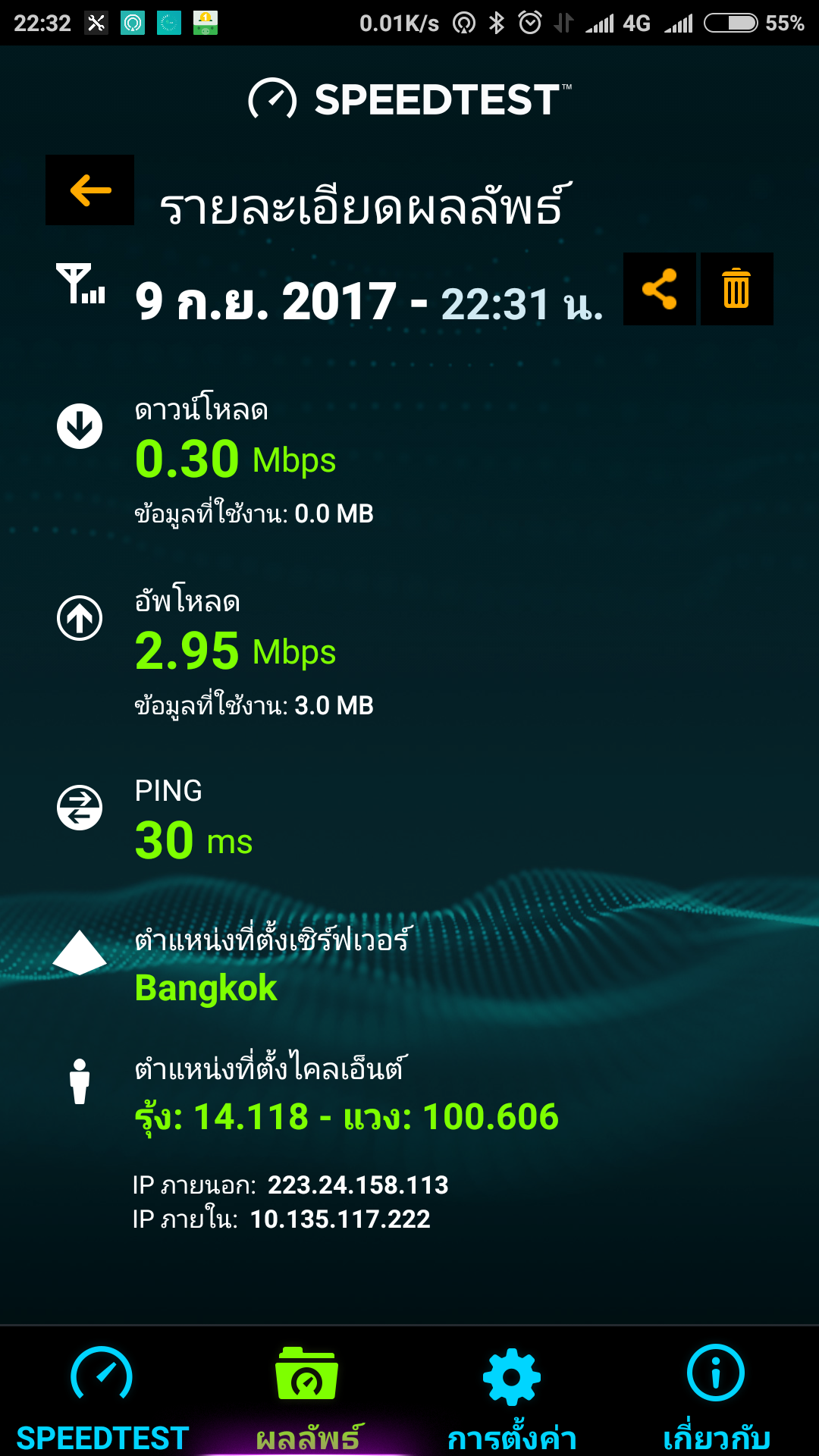
Task: Go back using the orange arrow
Action: 90,190
